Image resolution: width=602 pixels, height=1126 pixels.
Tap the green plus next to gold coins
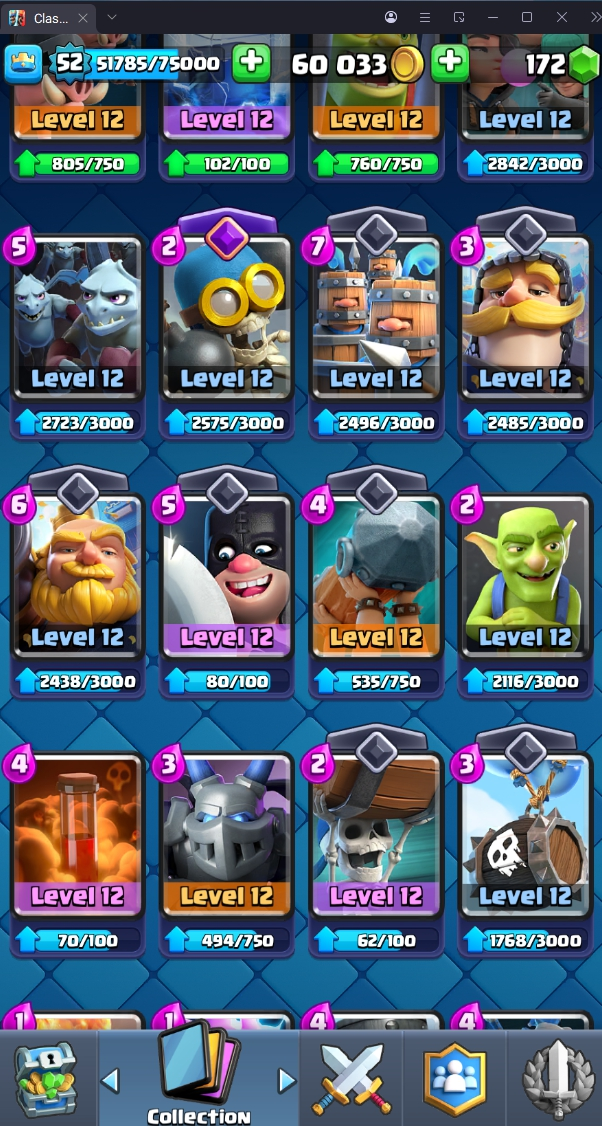450,64
